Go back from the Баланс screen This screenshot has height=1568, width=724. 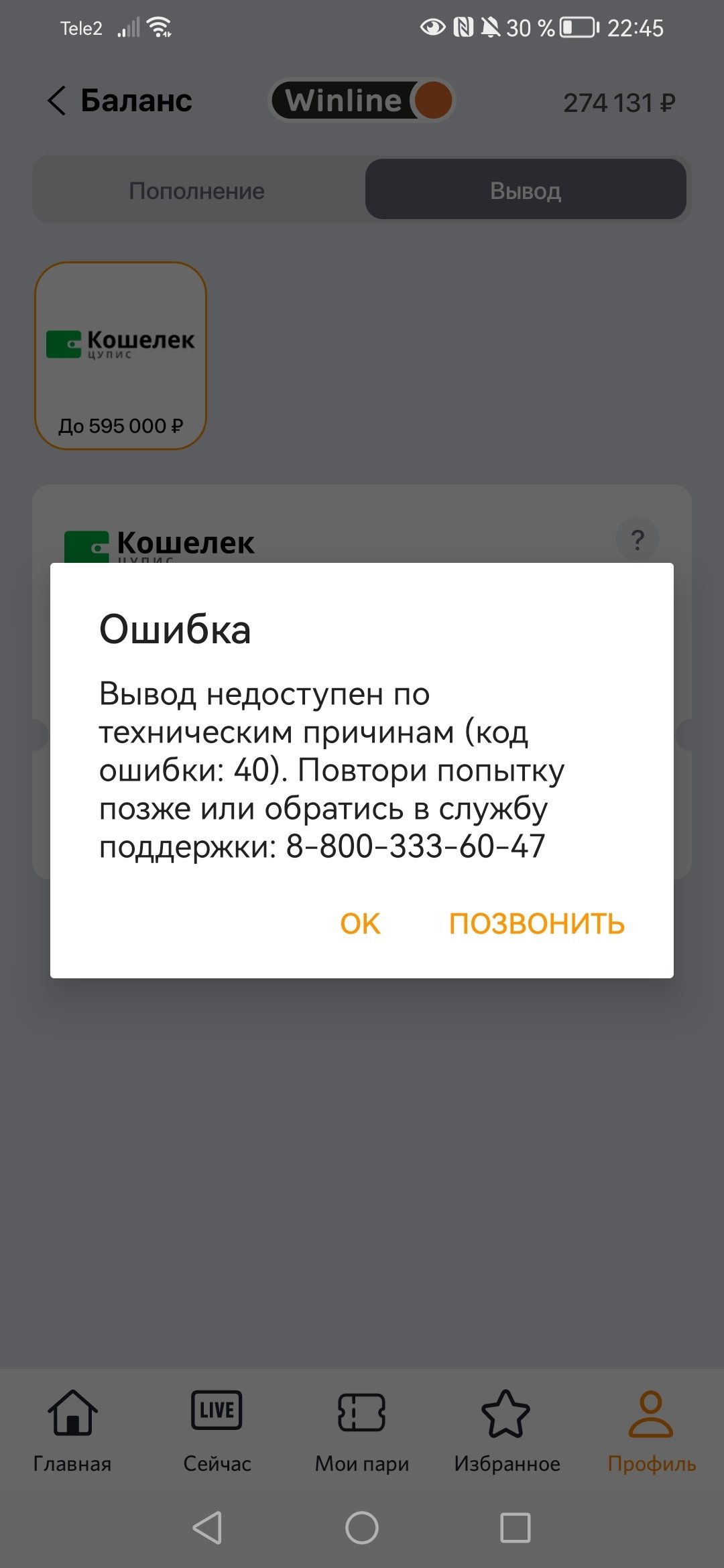point(58,101)
